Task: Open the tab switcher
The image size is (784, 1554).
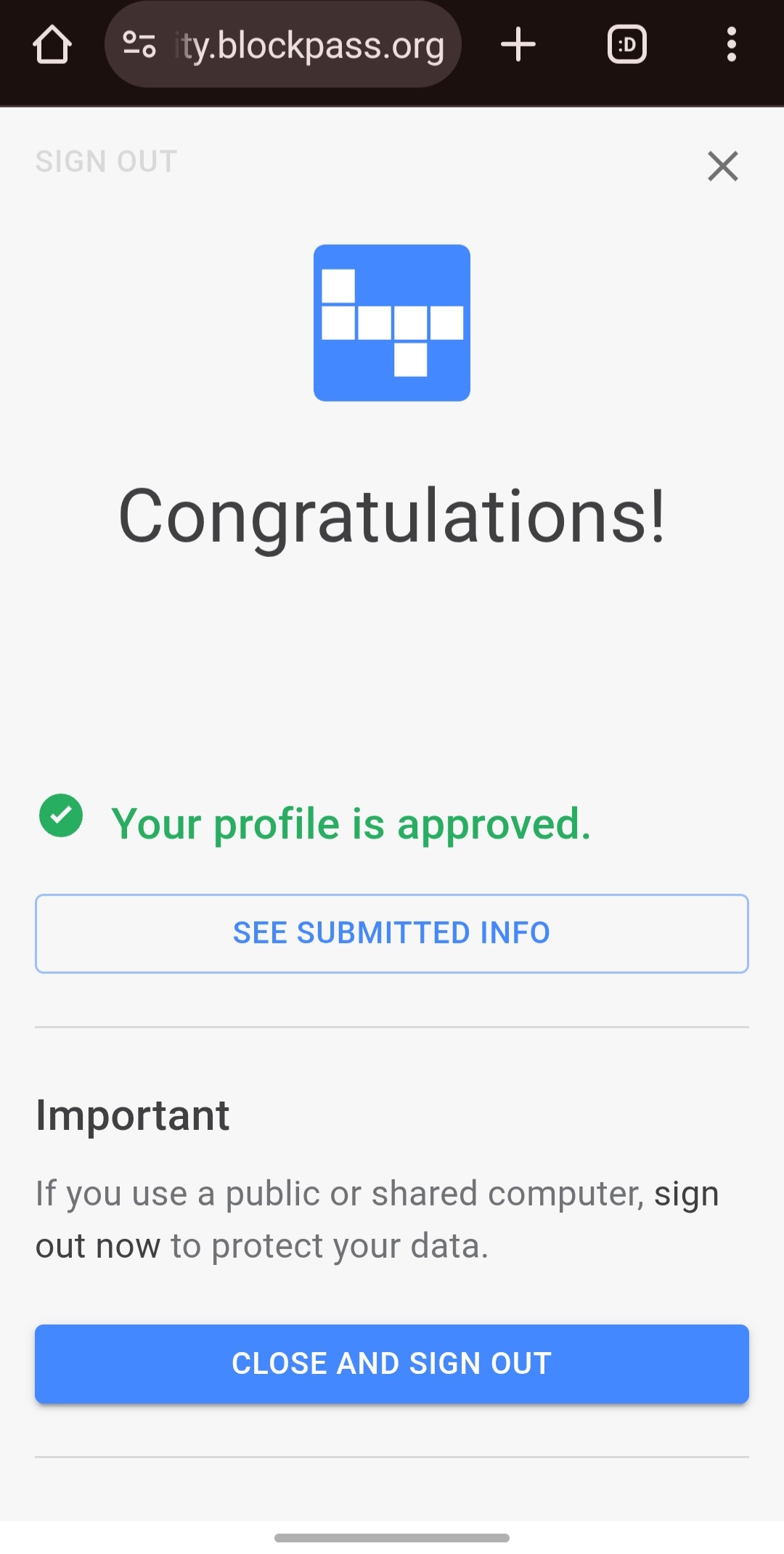Action: 627,45
